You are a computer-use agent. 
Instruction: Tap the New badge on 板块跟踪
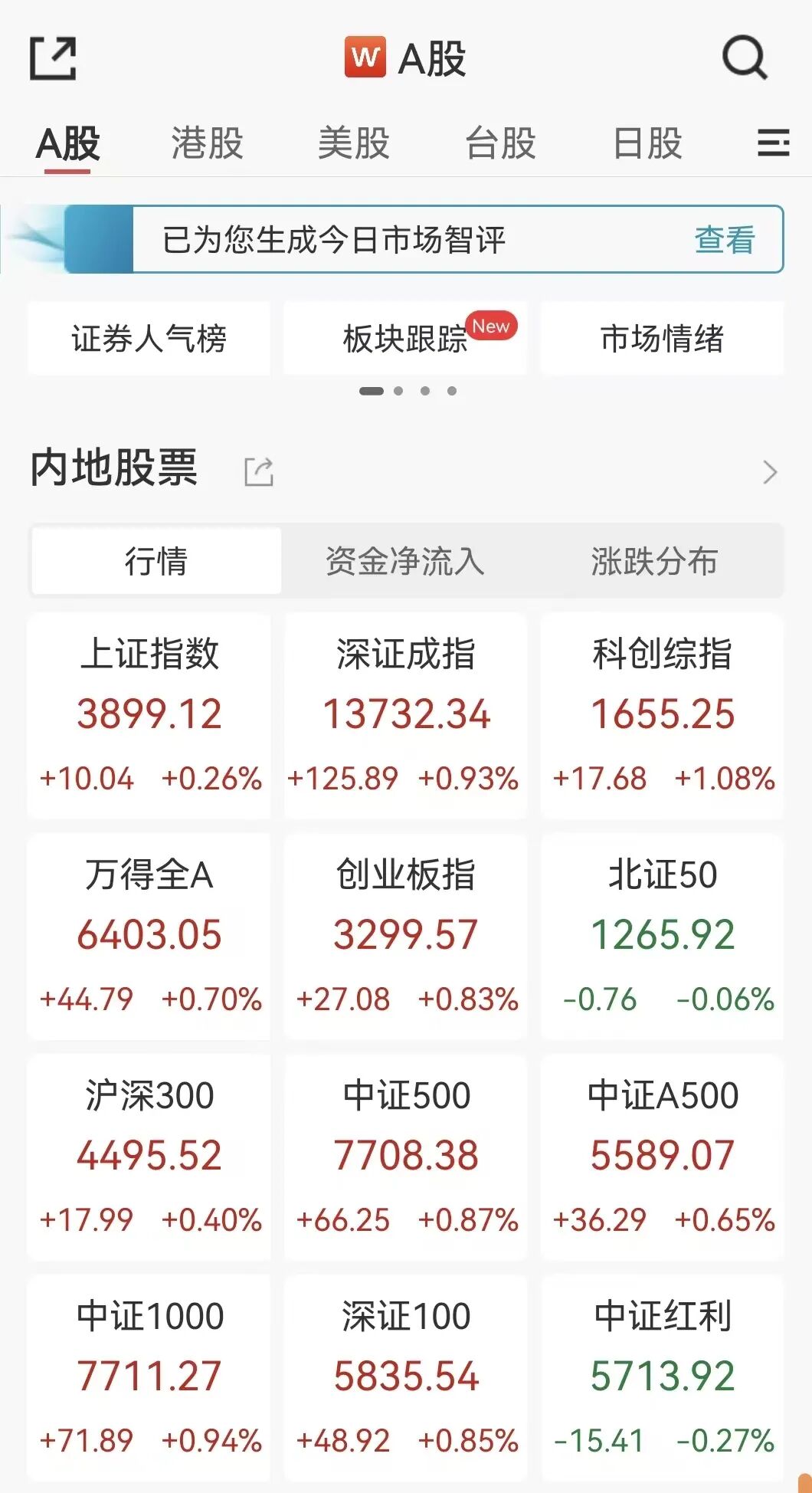tap(493, 326)
